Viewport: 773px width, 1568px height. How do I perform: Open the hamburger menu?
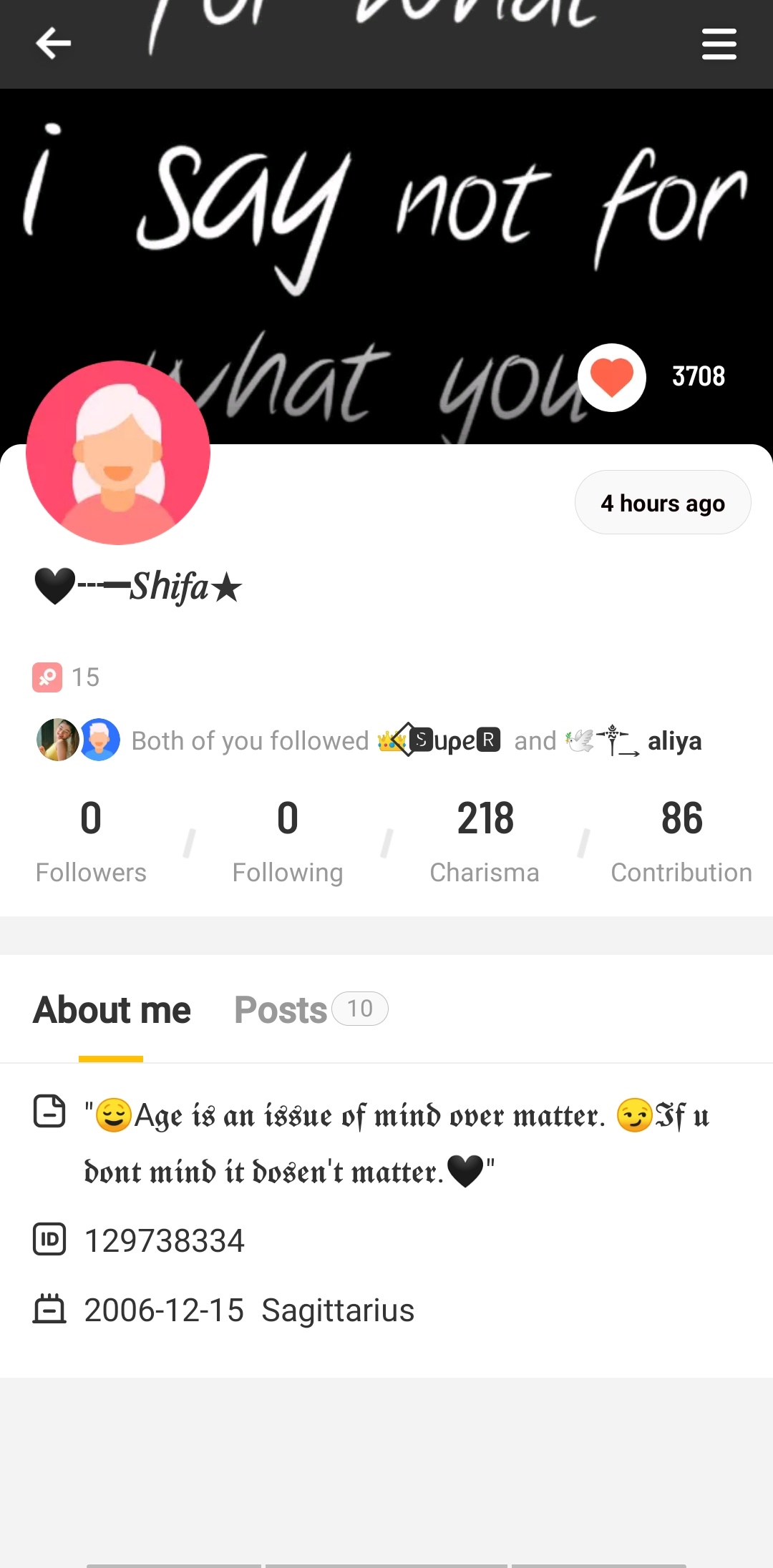pyautogui.click(x=719, y=44)
